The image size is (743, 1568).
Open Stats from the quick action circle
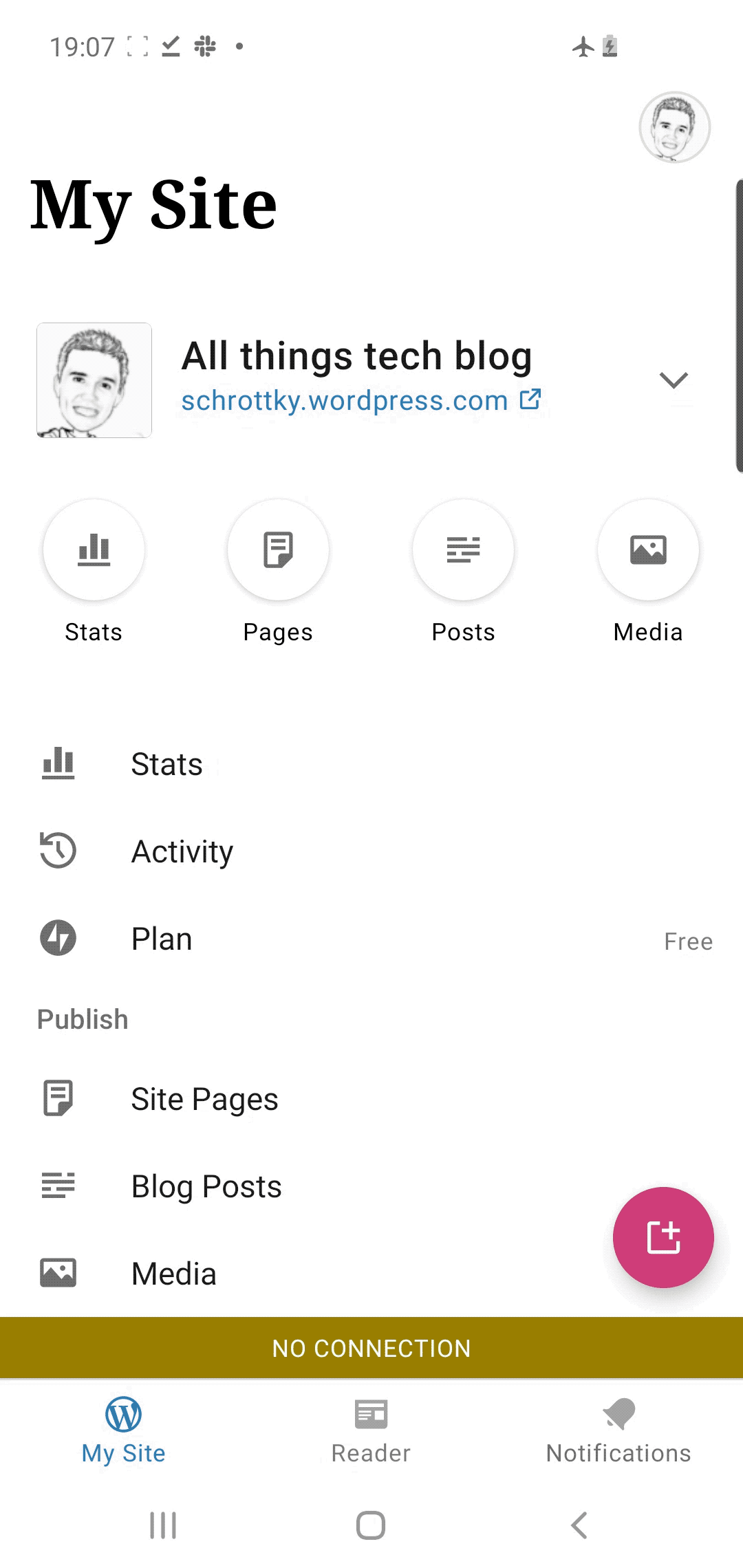(94, 550)
